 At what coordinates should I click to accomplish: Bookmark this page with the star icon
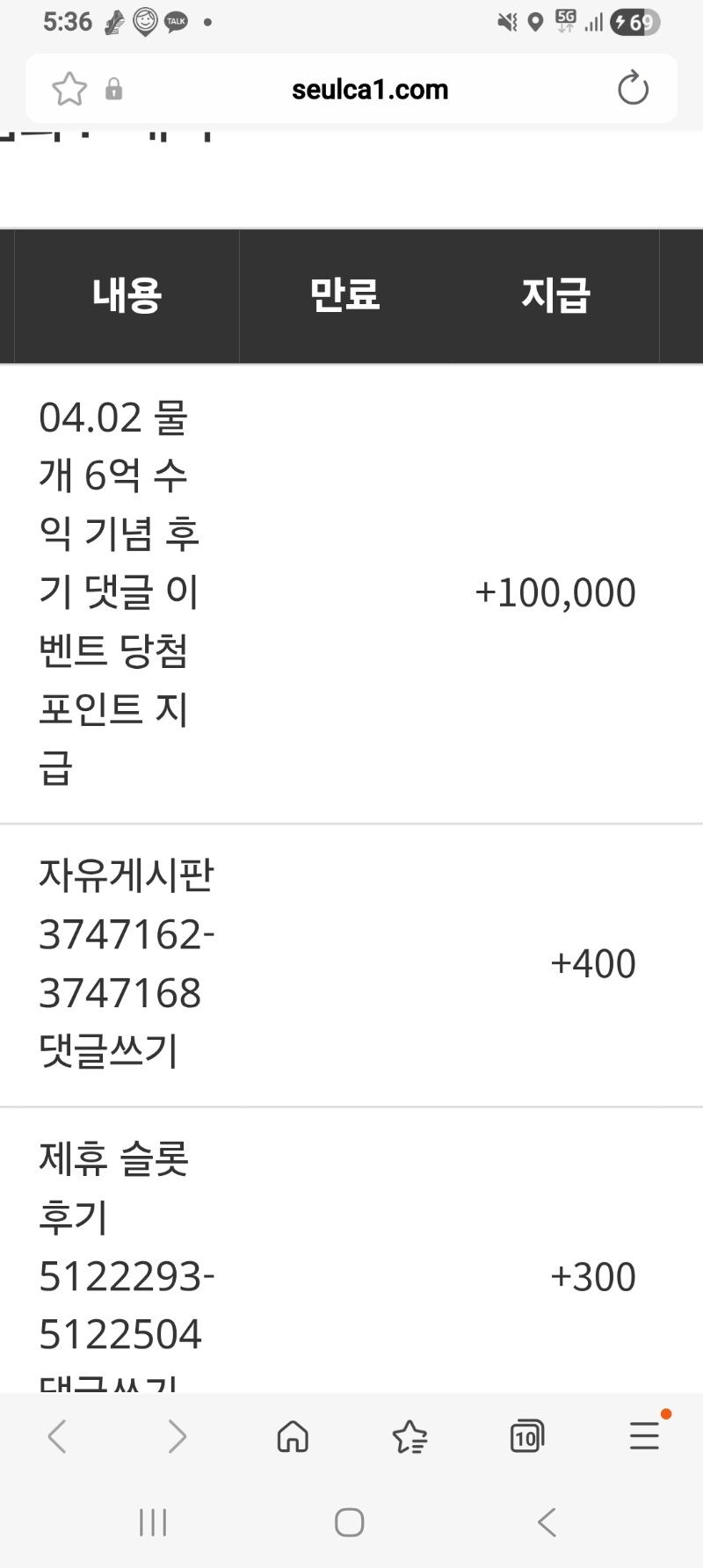tap(69, 89)
